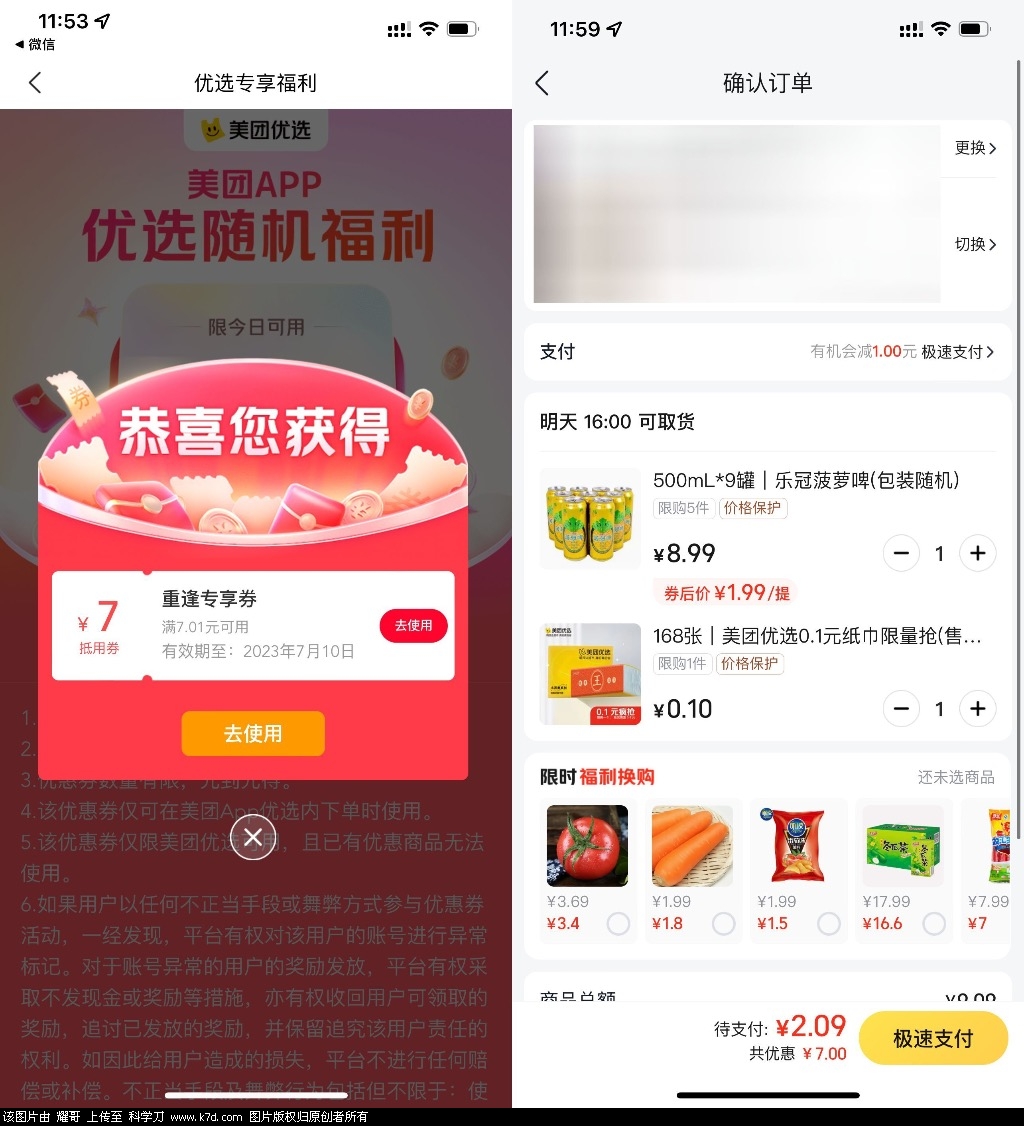The image size is (1024, 1126).
Task: Open 极速支付 payment method row
Action: coord(956,352)
